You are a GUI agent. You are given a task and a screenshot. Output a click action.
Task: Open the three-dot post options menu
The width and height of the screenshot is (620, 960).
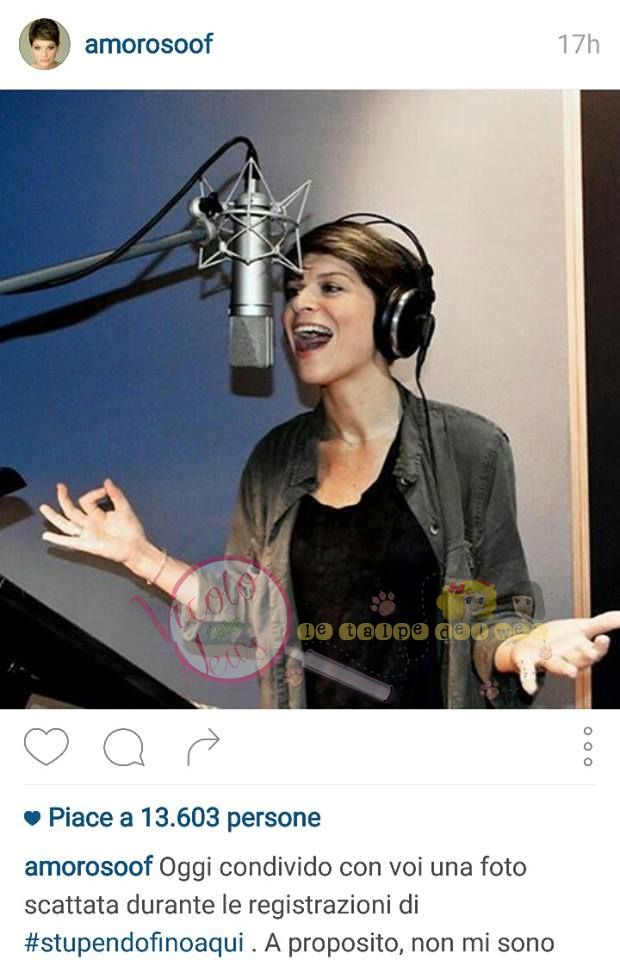(588, 747)
